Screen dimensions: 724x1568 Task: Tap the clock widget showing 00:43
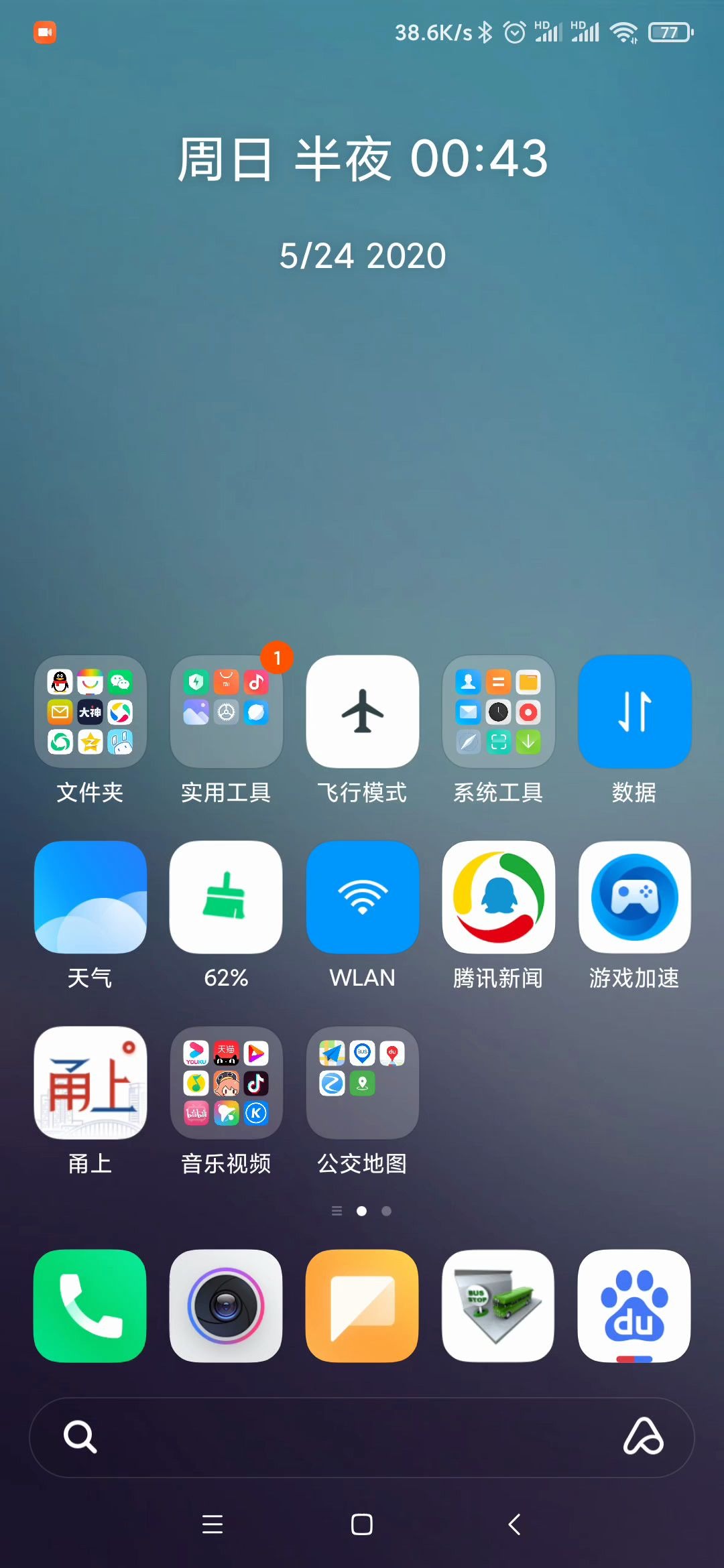pos(362,159)
